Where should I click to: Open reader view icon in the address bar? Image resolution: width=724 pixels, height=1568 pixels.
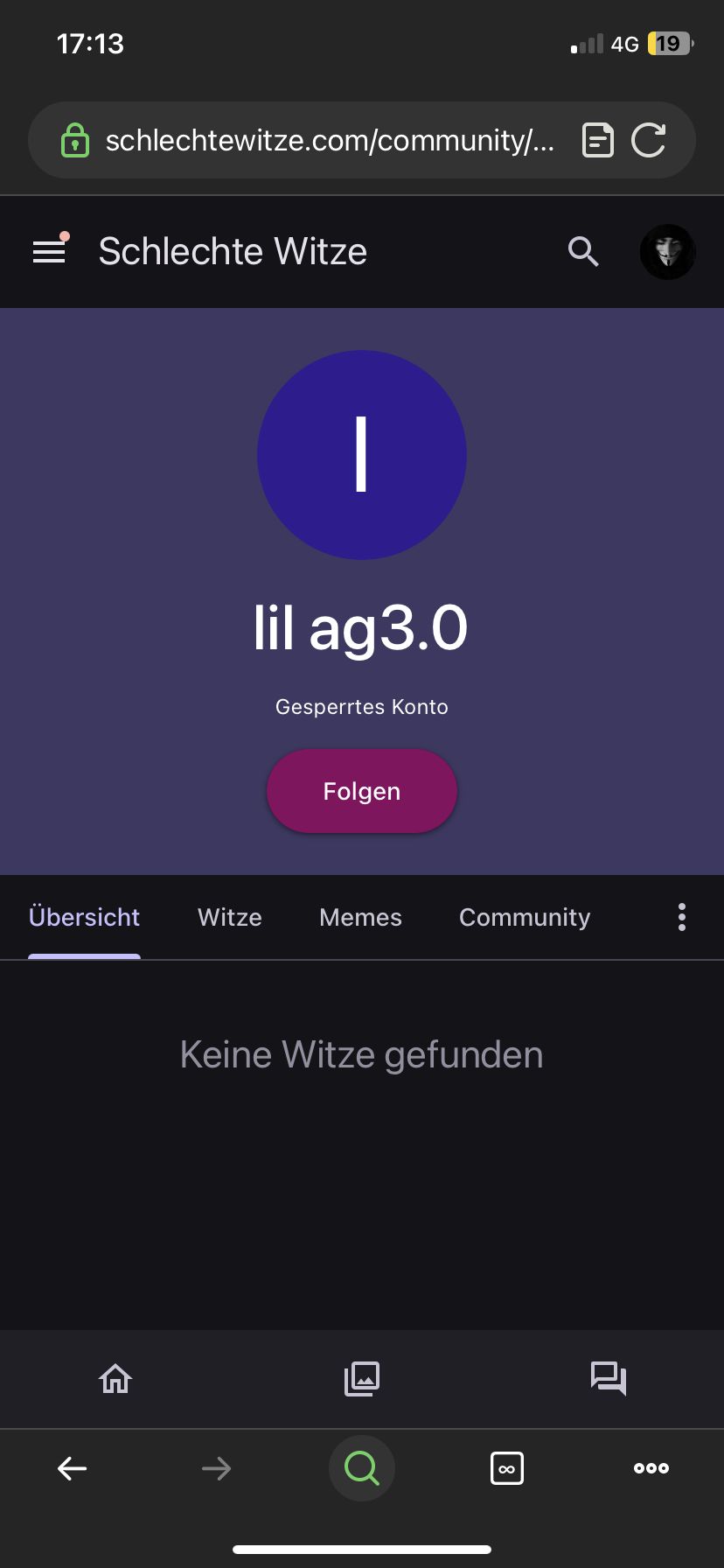click(x=598, y=140)
